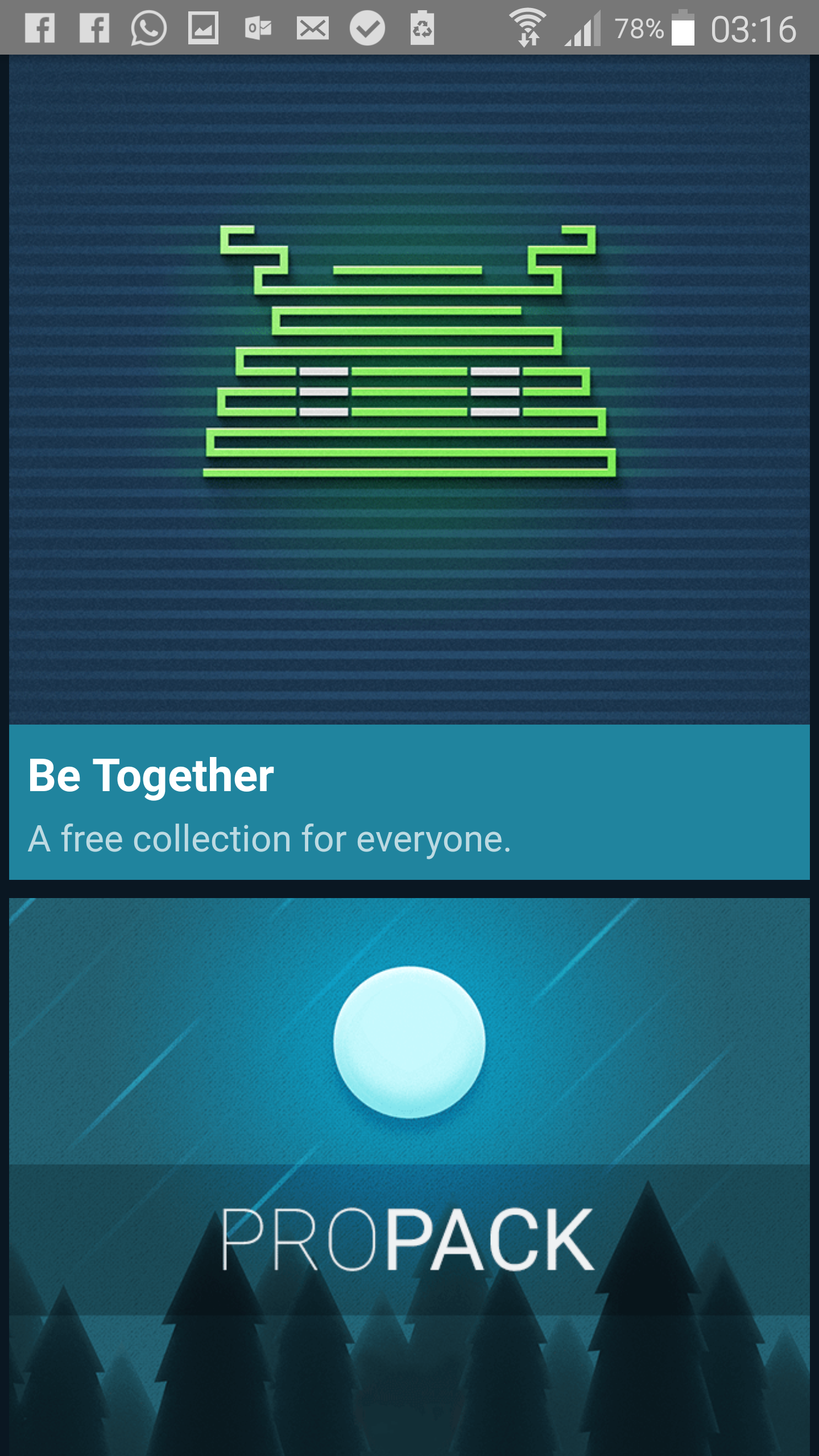This screenshot has width=819, height=1456.
Task: Open the Be Together free collection card
Action: (409, 468)
